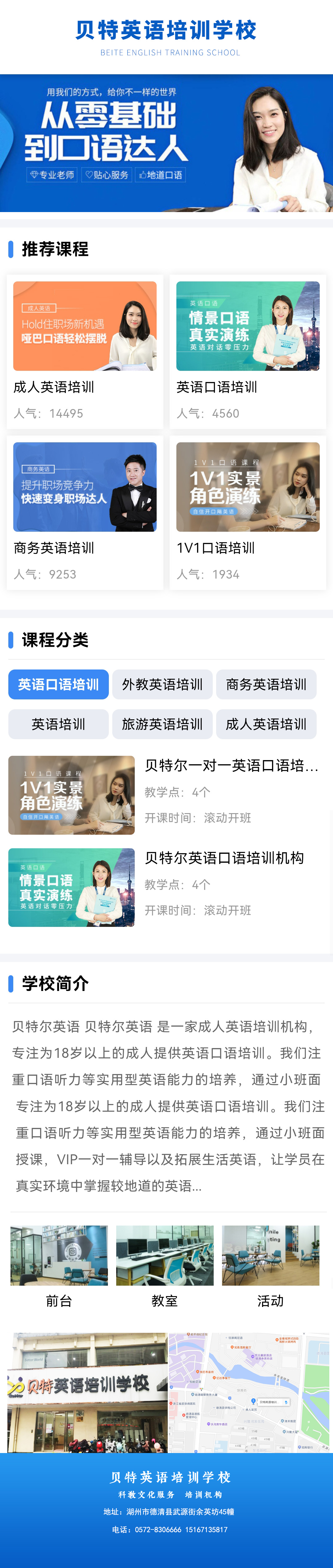
Task: Switch to the 旅游英语培训 category
Action: tap(162, 724)
